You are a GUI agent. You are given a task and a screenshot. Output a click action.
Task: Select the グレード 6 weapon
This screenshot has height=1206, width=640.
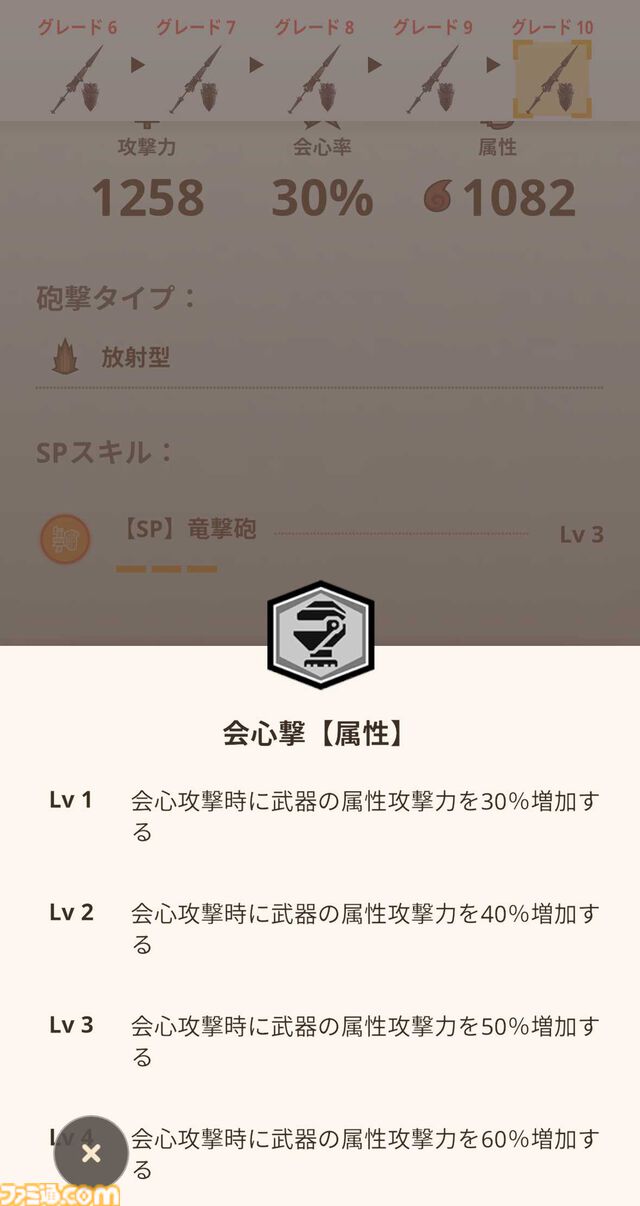78,79
